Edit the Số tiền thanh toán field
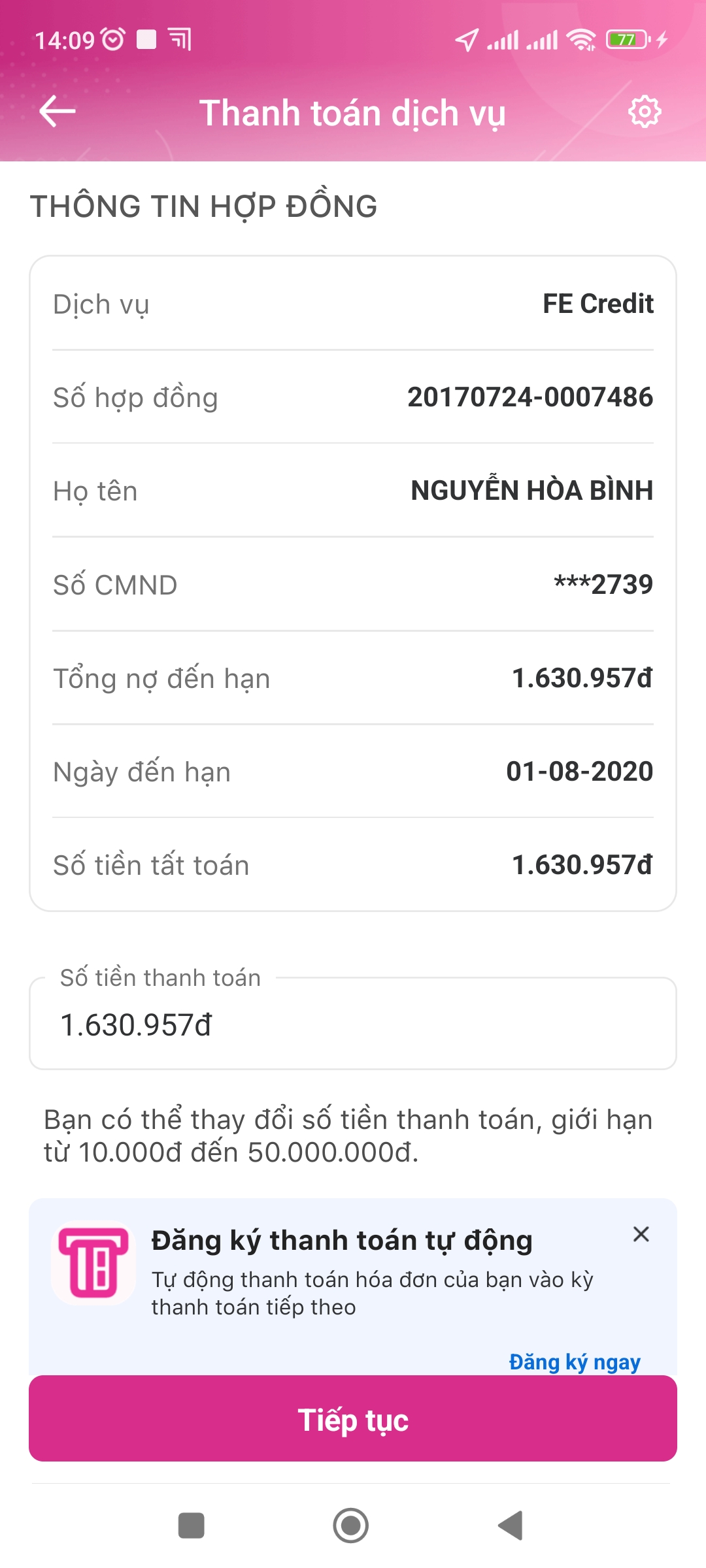Screen dimensions: 706x1568 [x=353, y=1023]
